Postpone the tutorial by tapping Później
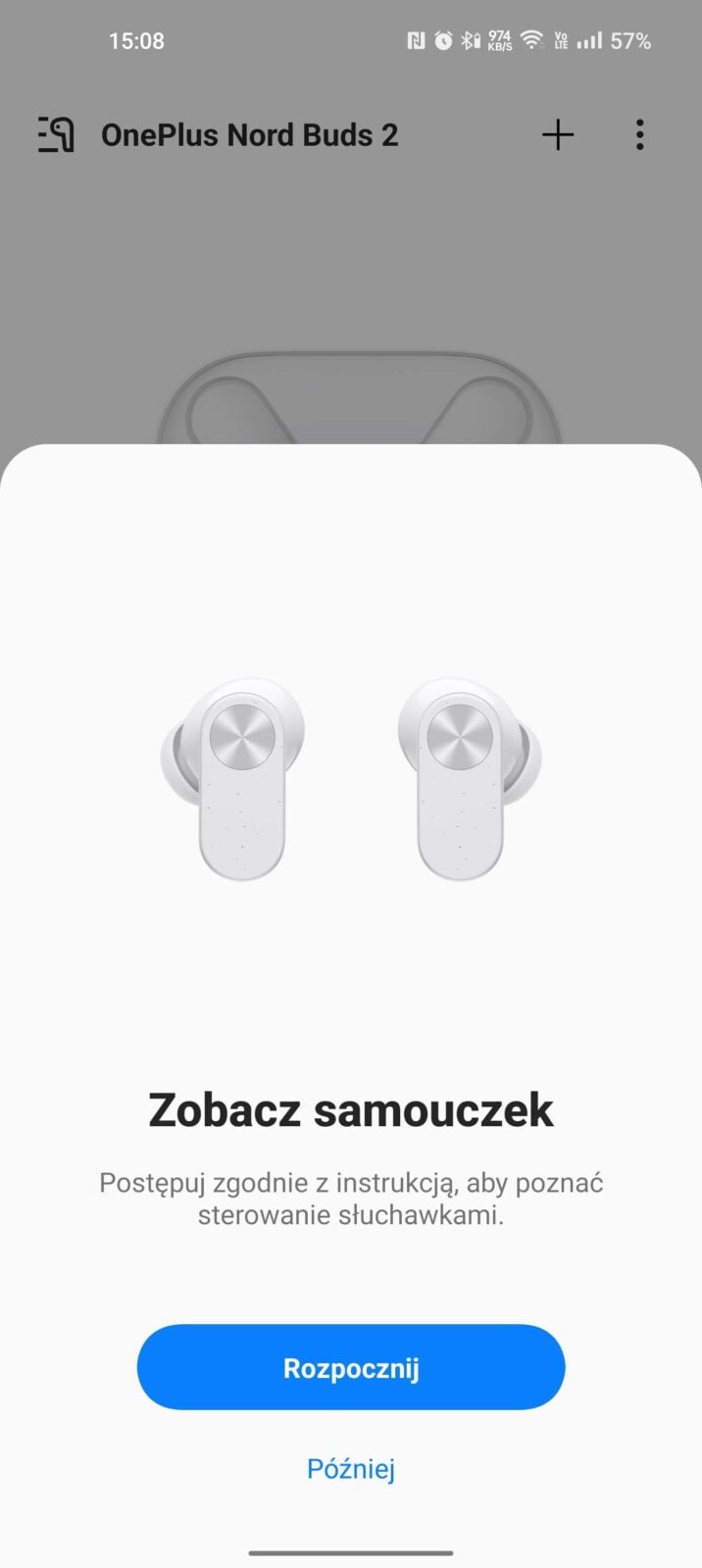The height and width of the screenshot is (1568, 702). click(351, 1468)
